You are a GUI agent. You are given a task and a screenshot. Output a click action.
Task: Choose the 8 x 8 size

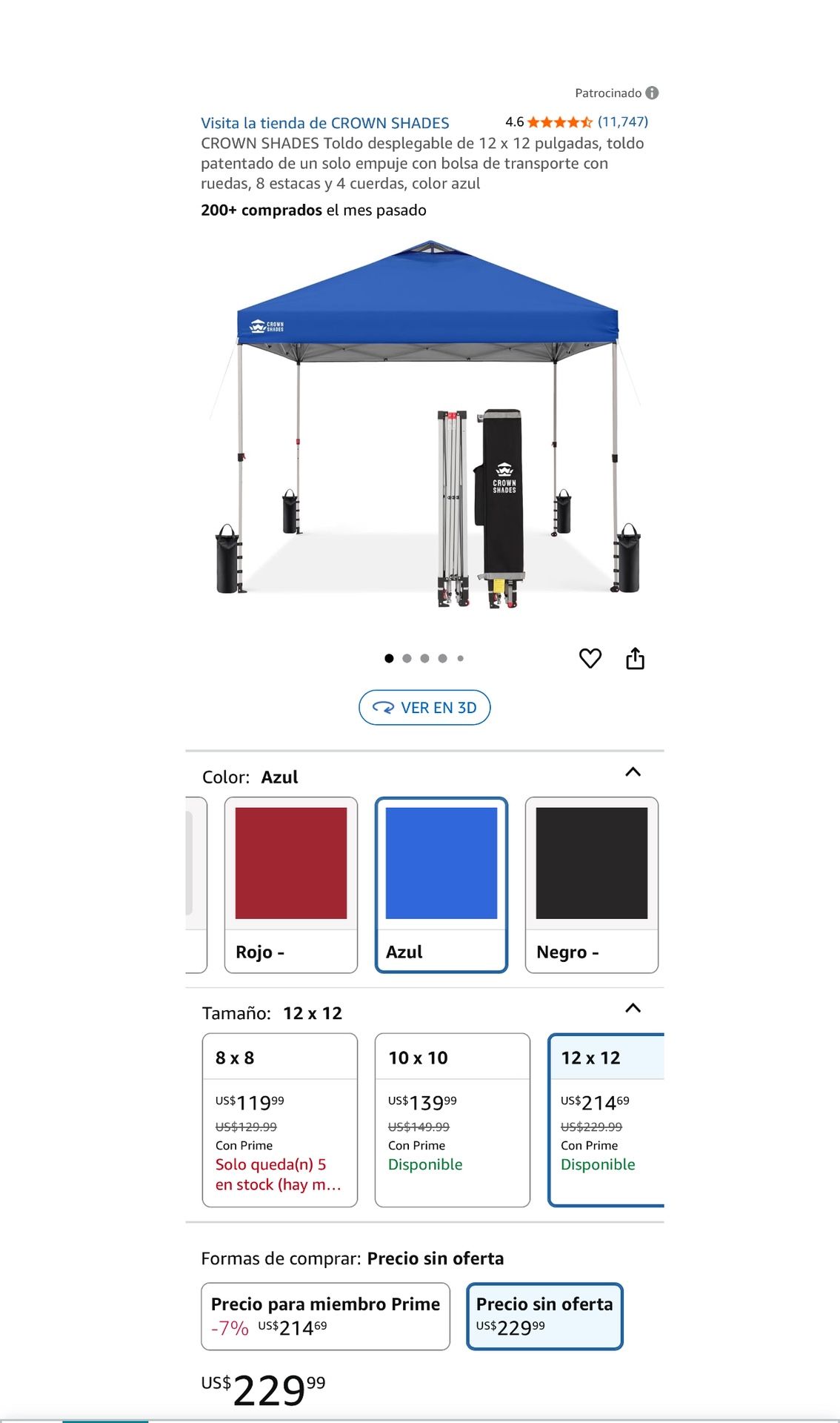pos(280,1120)
